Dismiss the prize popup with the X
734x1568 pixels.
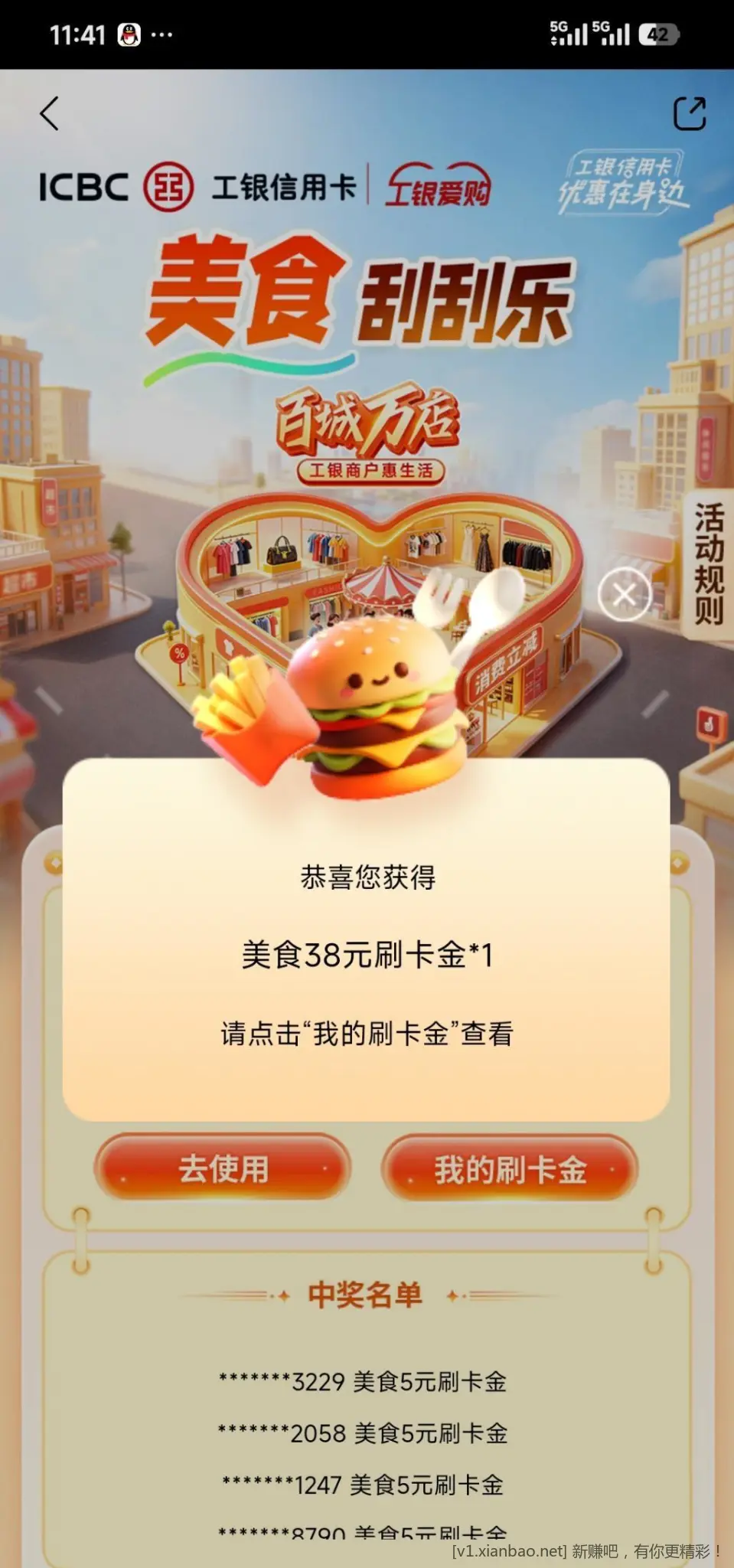point(625,596)
